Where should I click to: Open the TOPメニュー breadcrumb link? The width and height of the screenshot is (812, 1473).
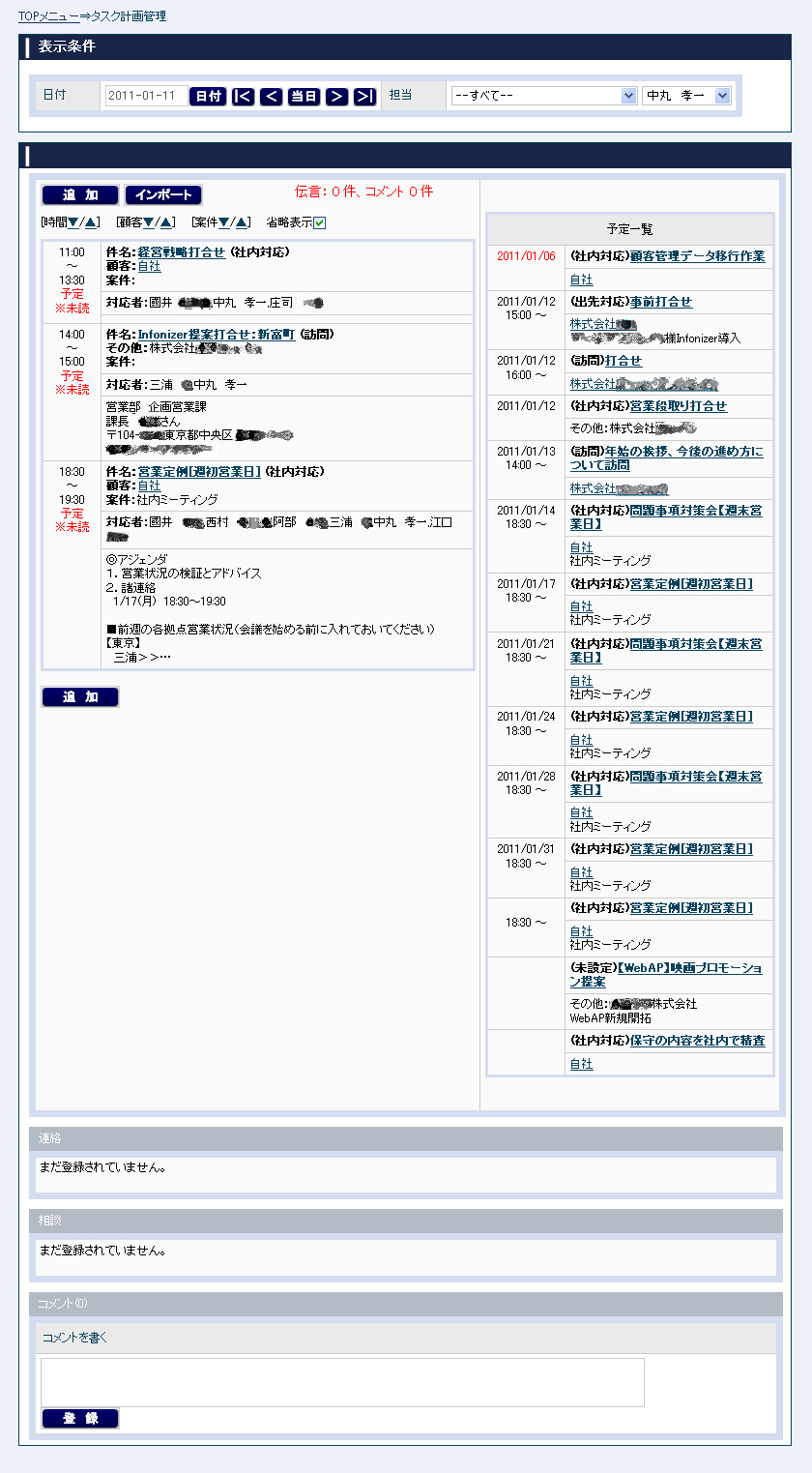coord(48,16)
